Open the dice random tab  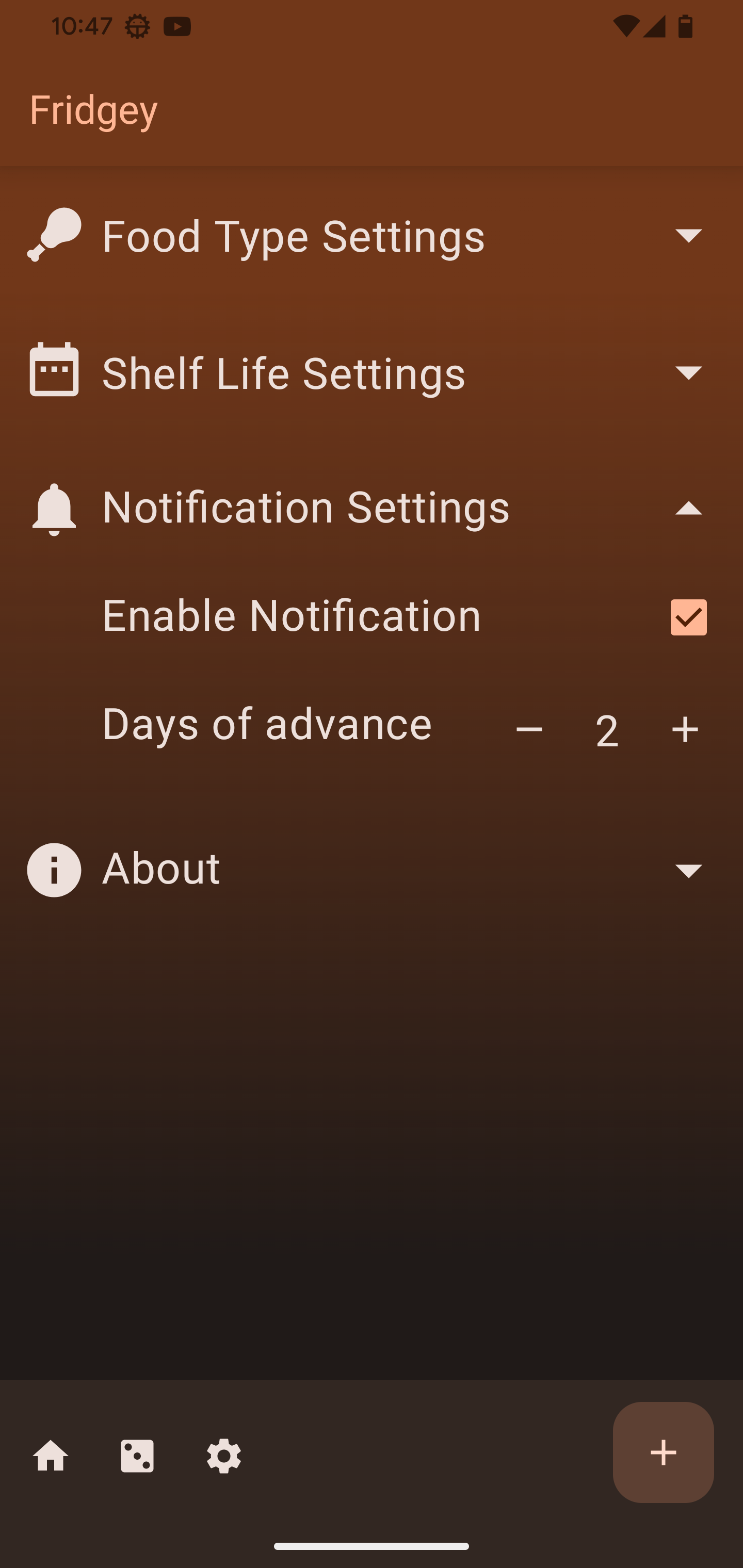pos(137,1456)
